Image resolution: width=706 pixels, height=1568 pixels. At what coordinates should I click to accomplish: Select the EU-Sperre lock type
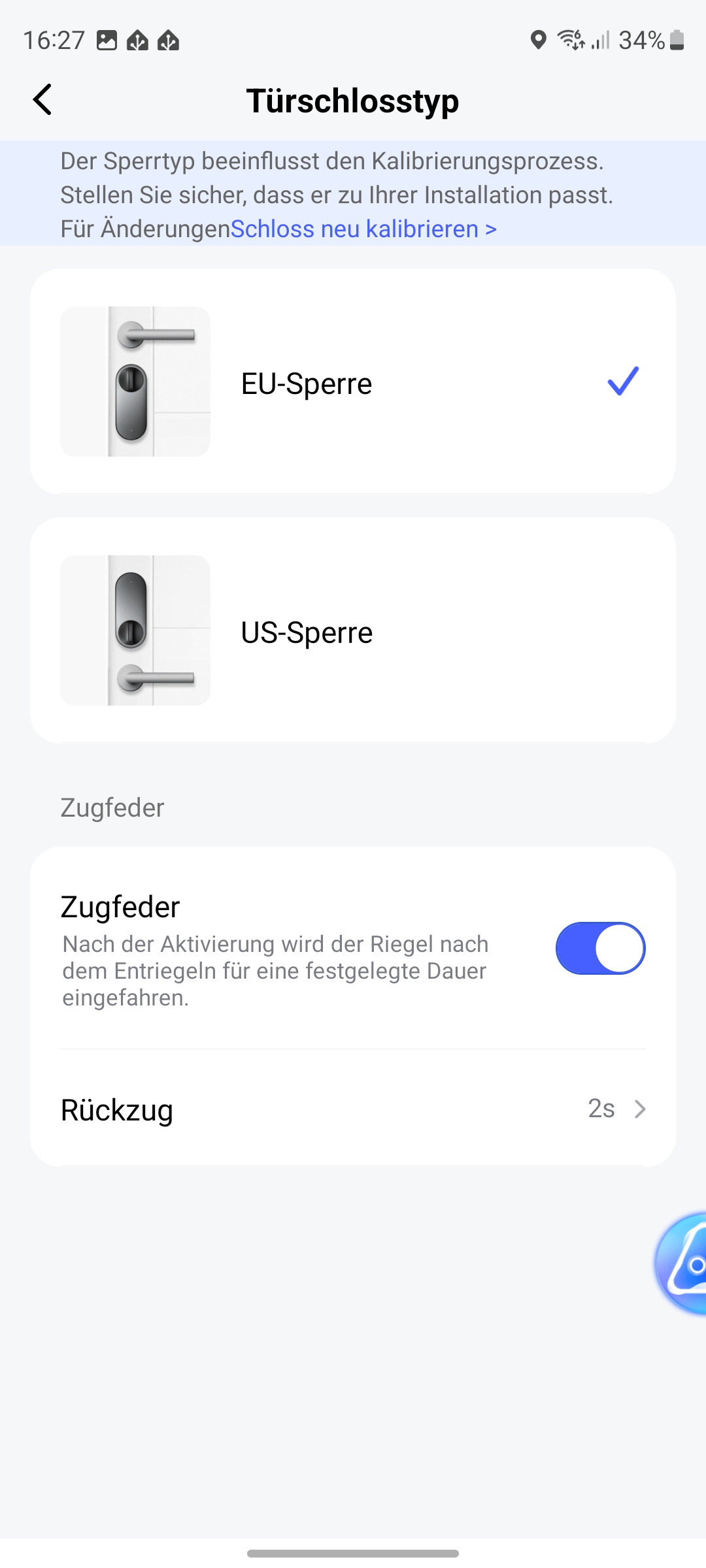[x=353, y=382]
